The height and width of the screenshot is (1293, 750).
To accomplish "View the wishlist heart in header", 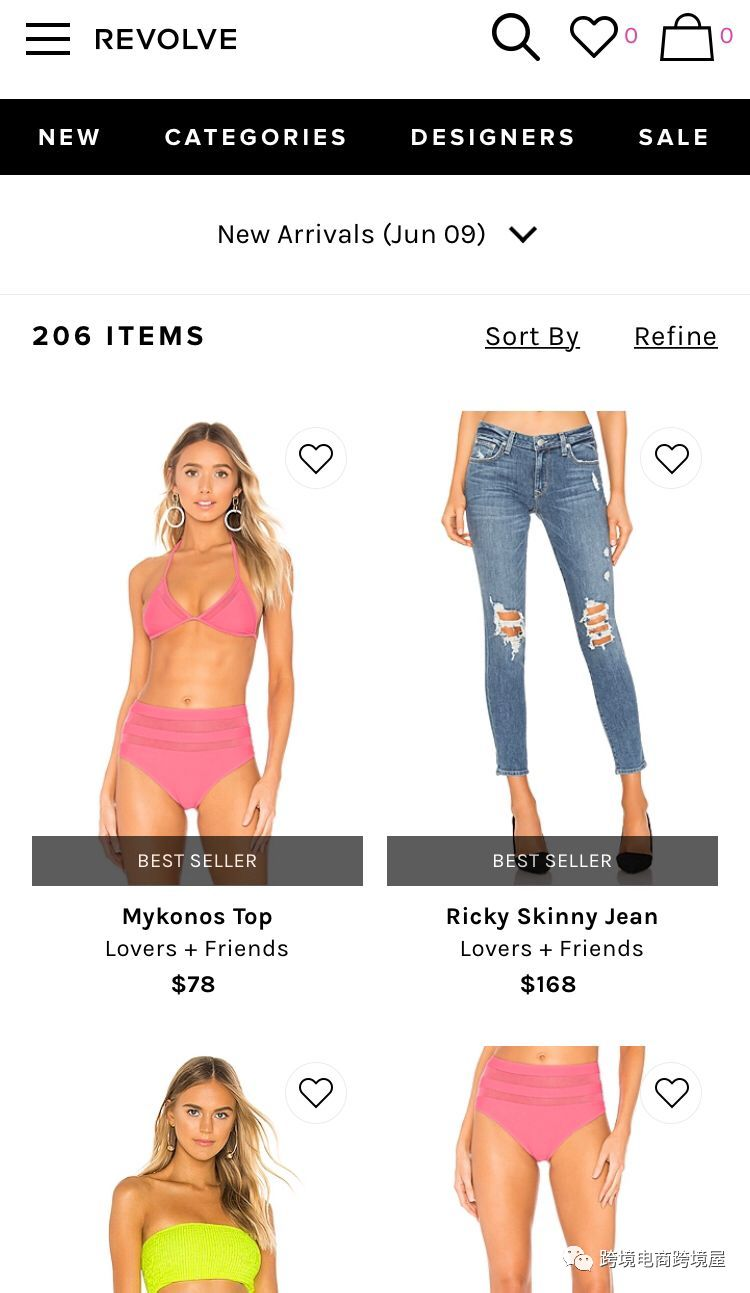I will pyautogui.click(x=594, y=38).
